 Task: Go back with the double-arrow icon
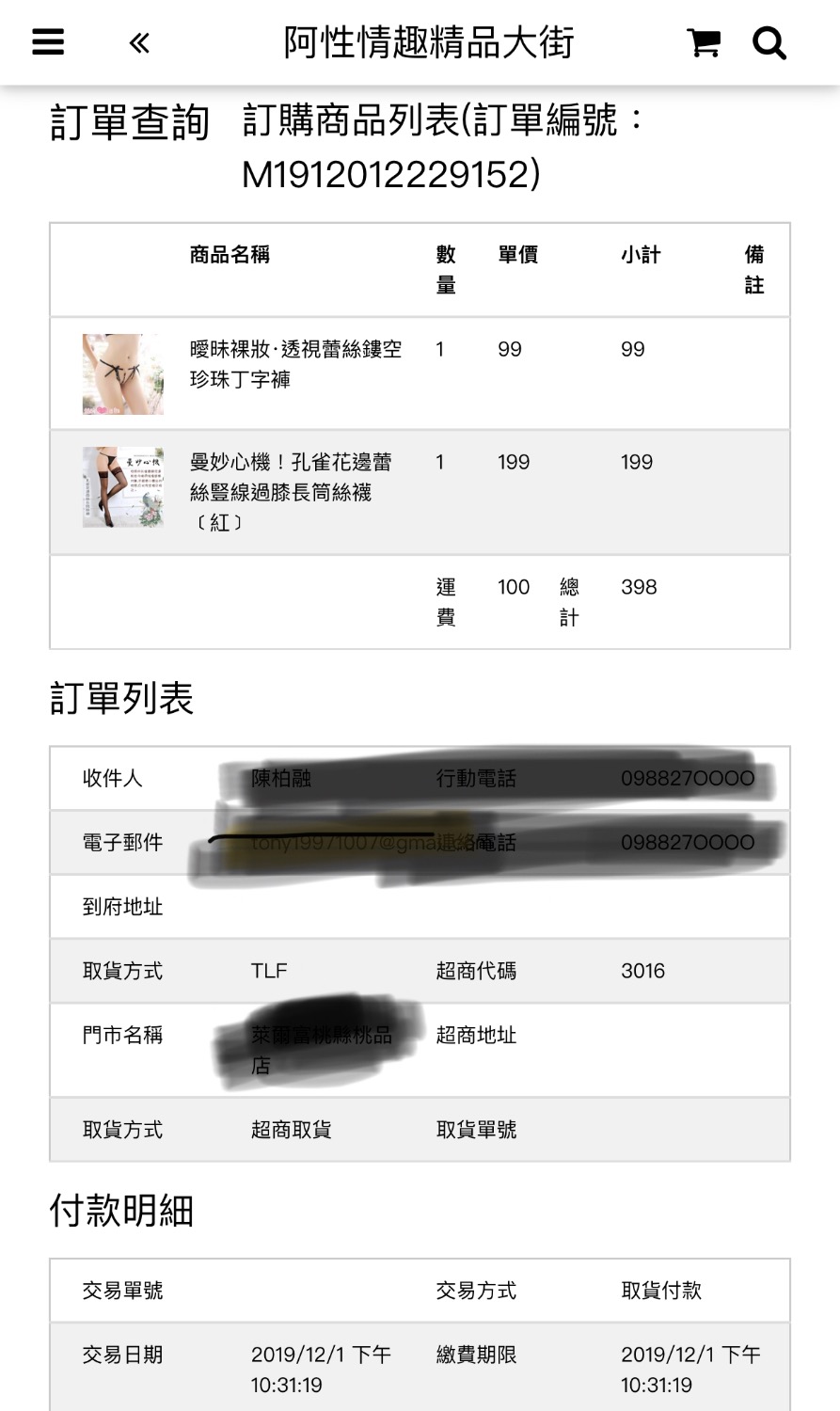[x=139, y=42]
